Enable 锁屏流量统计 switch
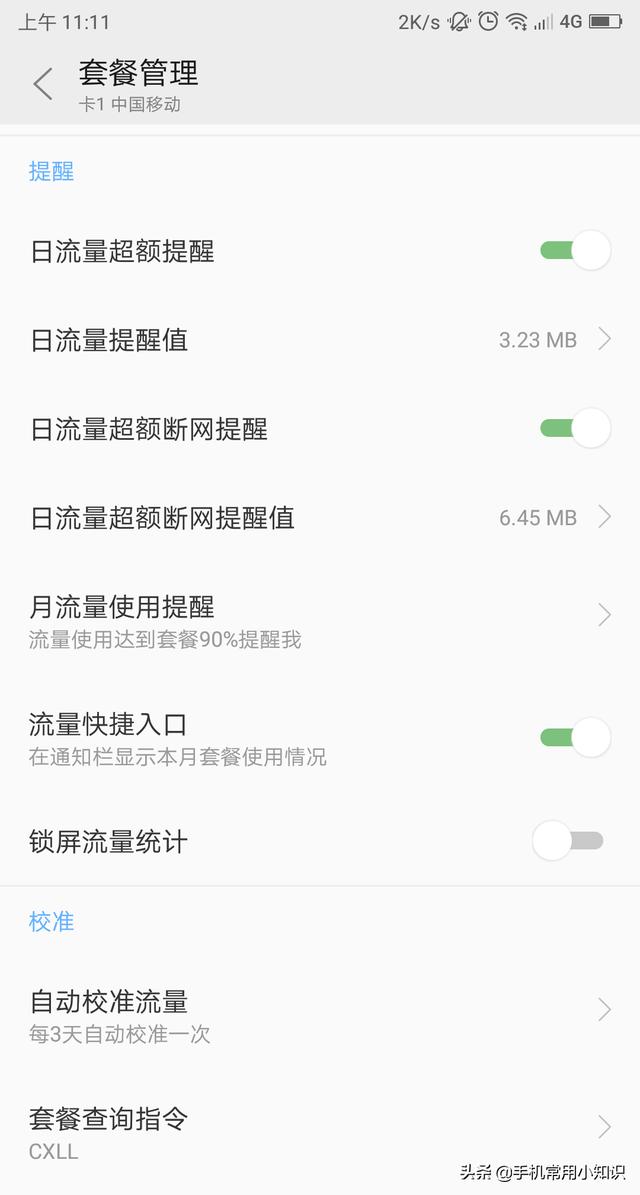This screenshot has height=1195, width=640. coord(568,841)
